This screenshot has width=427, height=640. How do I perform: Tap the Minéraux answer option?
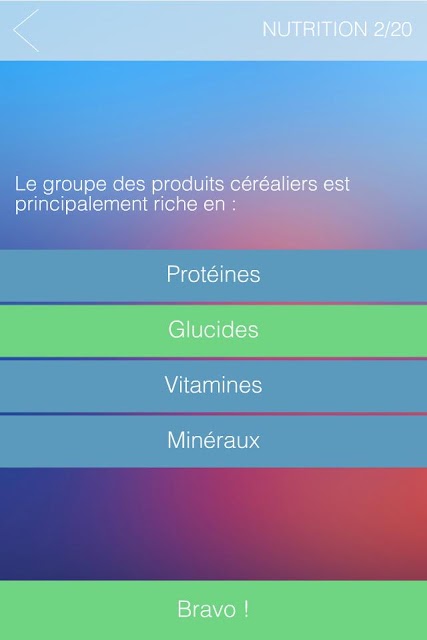pyautogui.click(x=214, y=441)
